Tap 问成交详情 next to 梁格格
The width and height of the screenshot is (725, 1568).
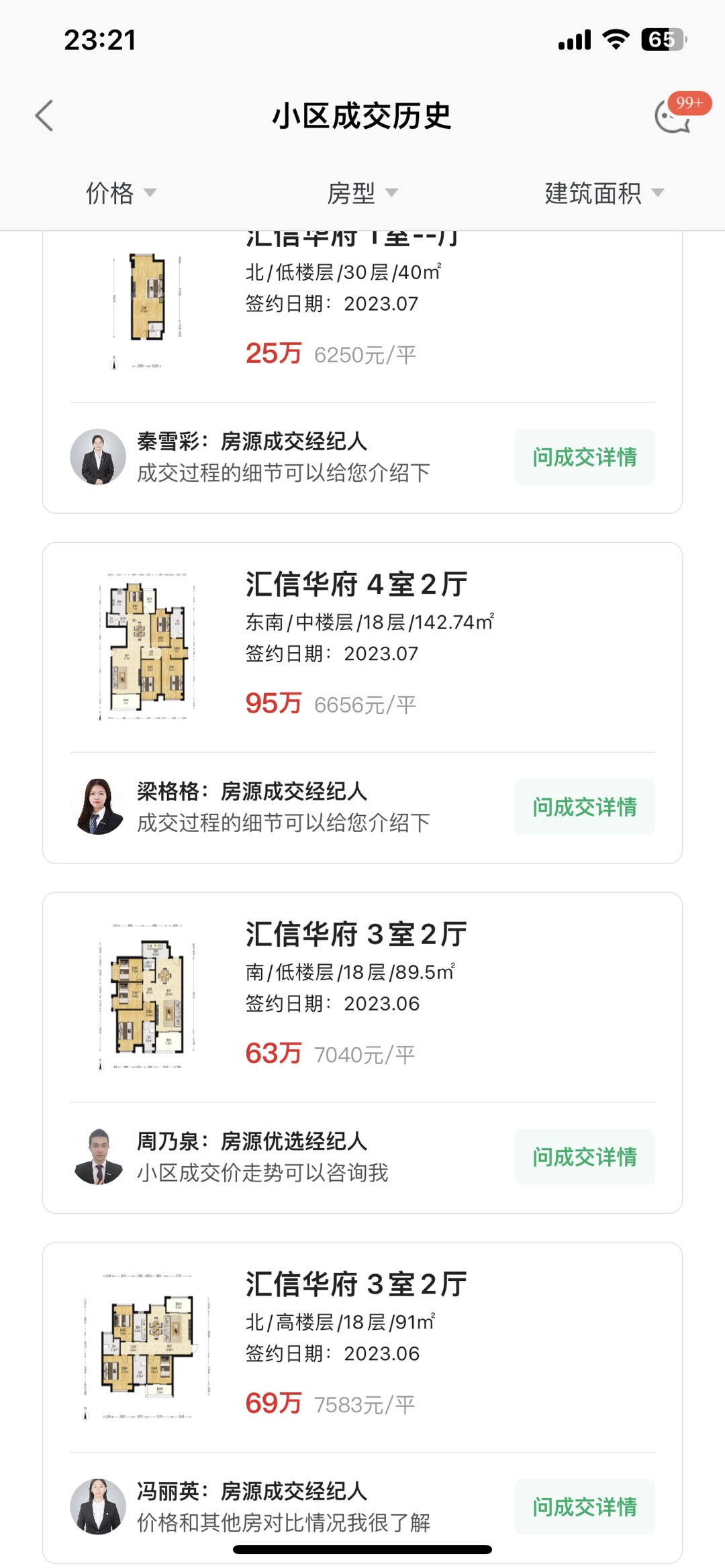coord(584,806)
